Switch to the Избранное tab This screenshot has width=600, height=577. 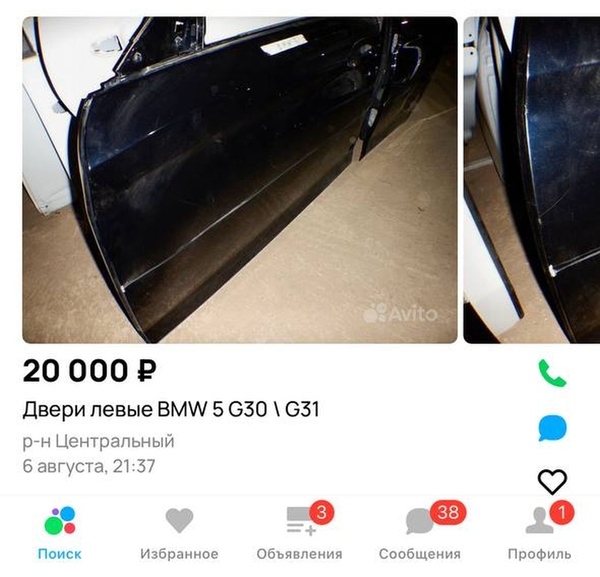179,533
